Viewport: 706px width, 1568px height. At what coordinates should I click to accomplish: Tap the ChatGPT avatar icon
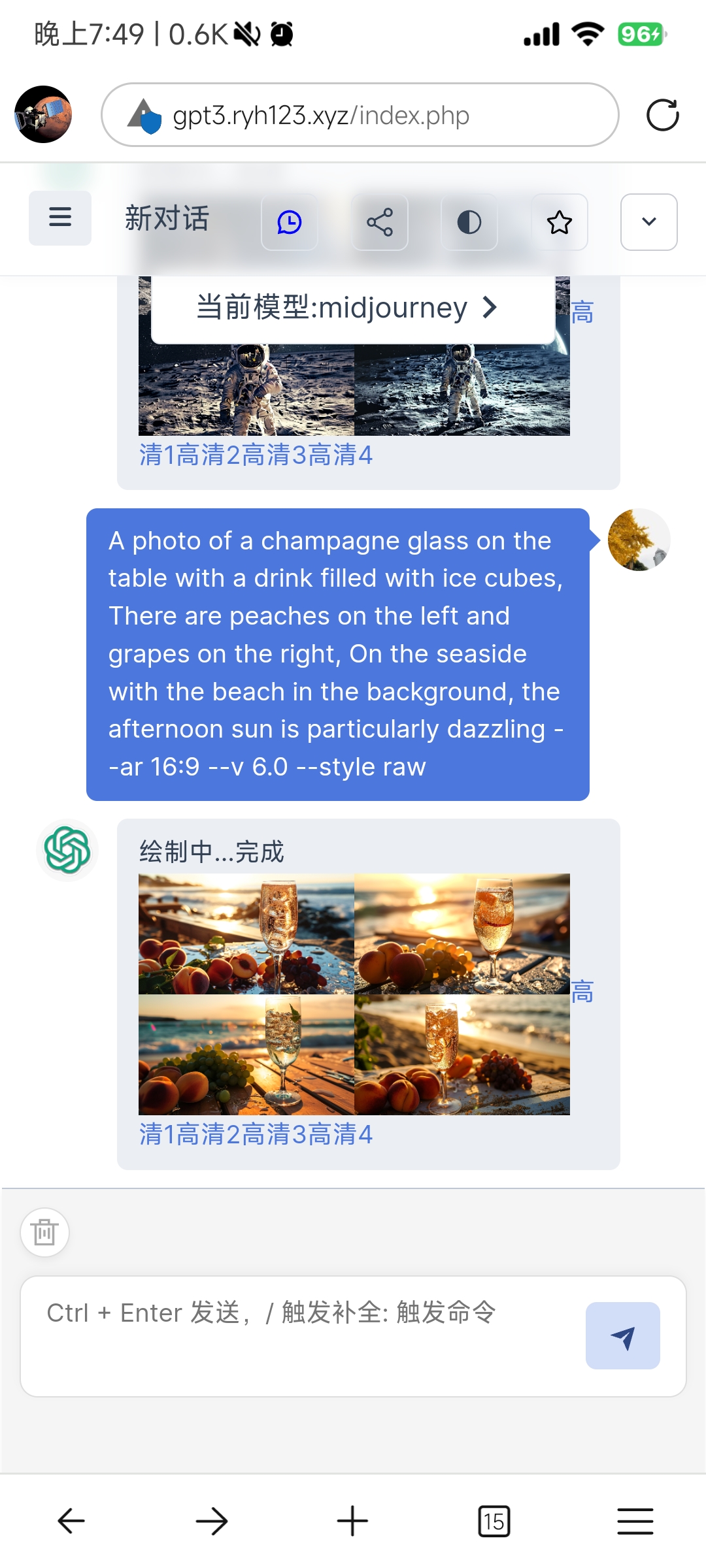(x=68, y=850)
